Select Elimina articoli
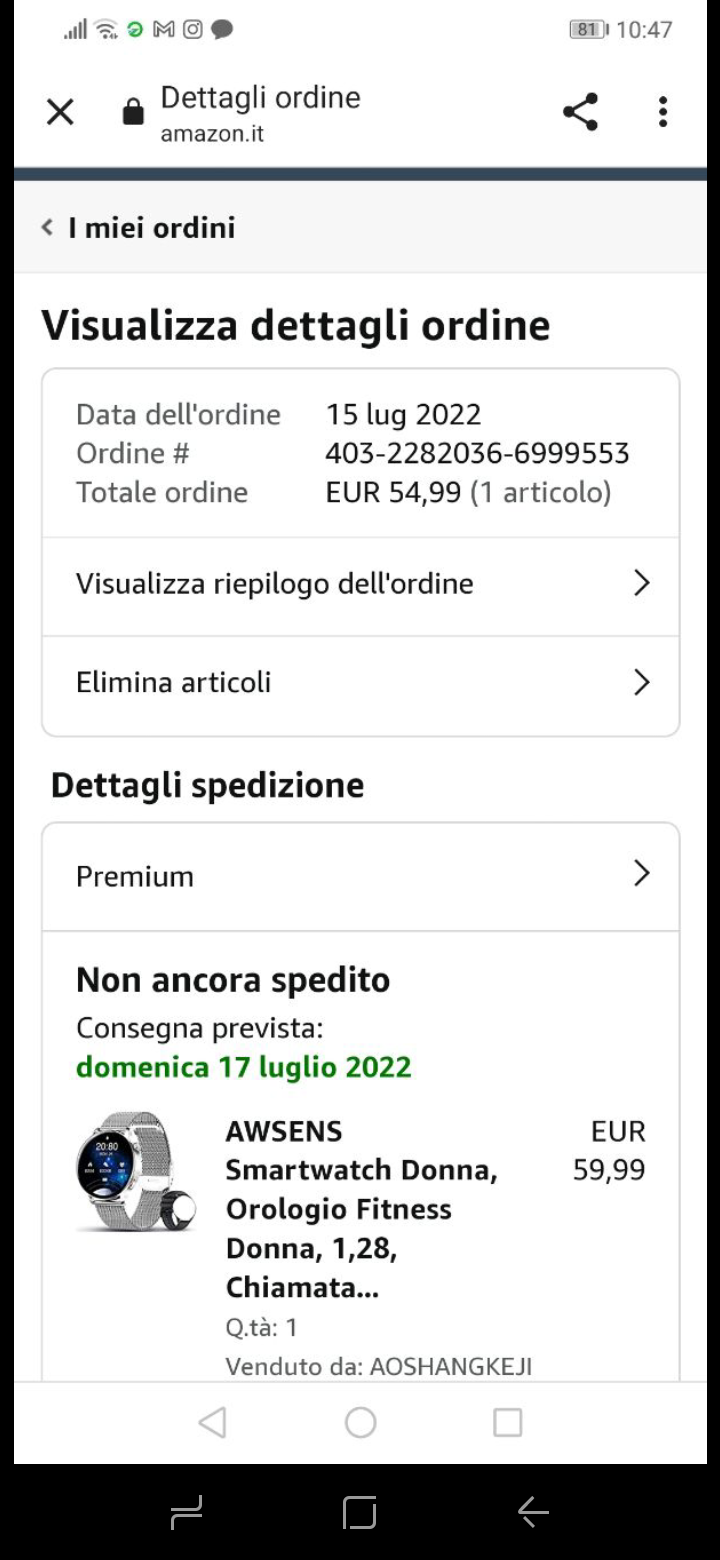This screenshot has width=720, height=1560. pyautogui.click(x=360, y=683)
